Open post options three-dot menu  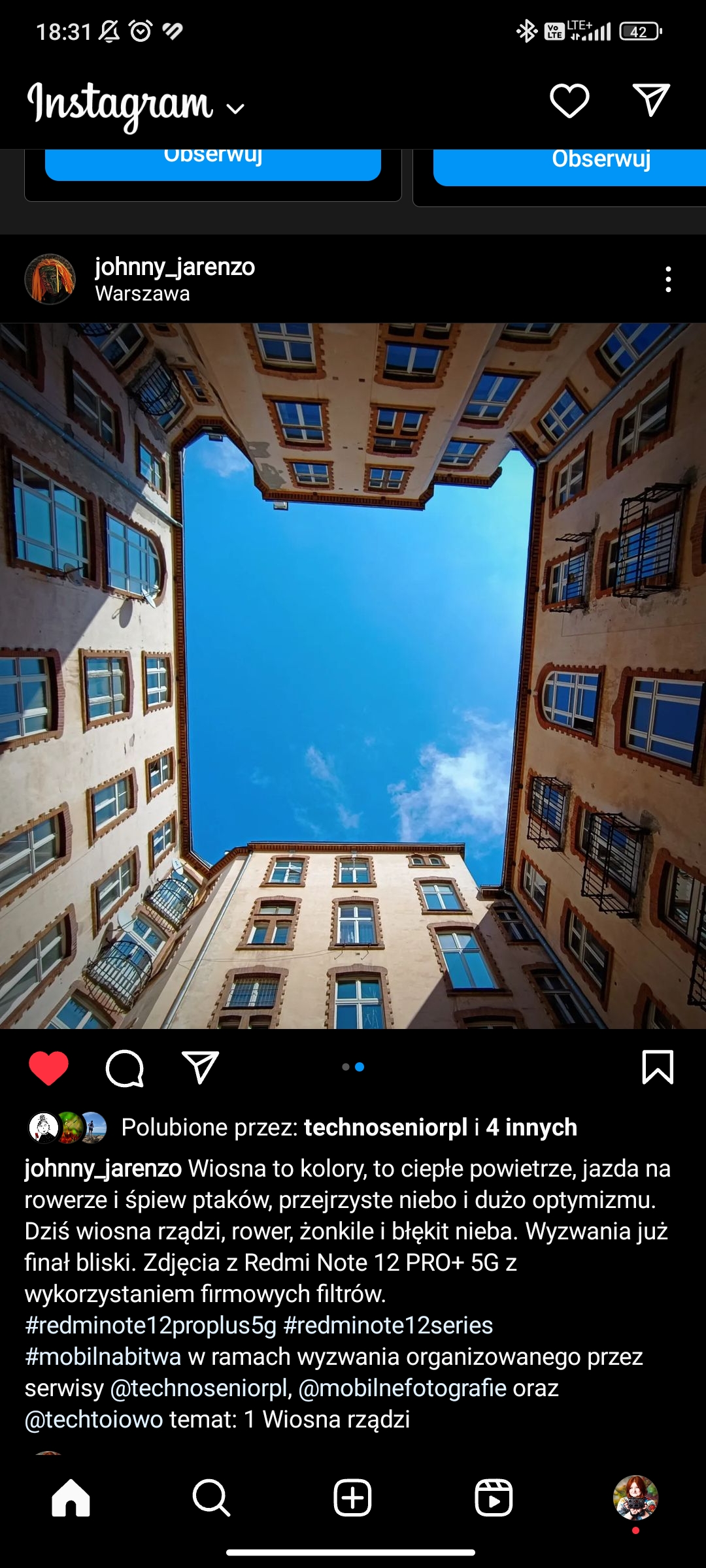[x=667, y=280]
